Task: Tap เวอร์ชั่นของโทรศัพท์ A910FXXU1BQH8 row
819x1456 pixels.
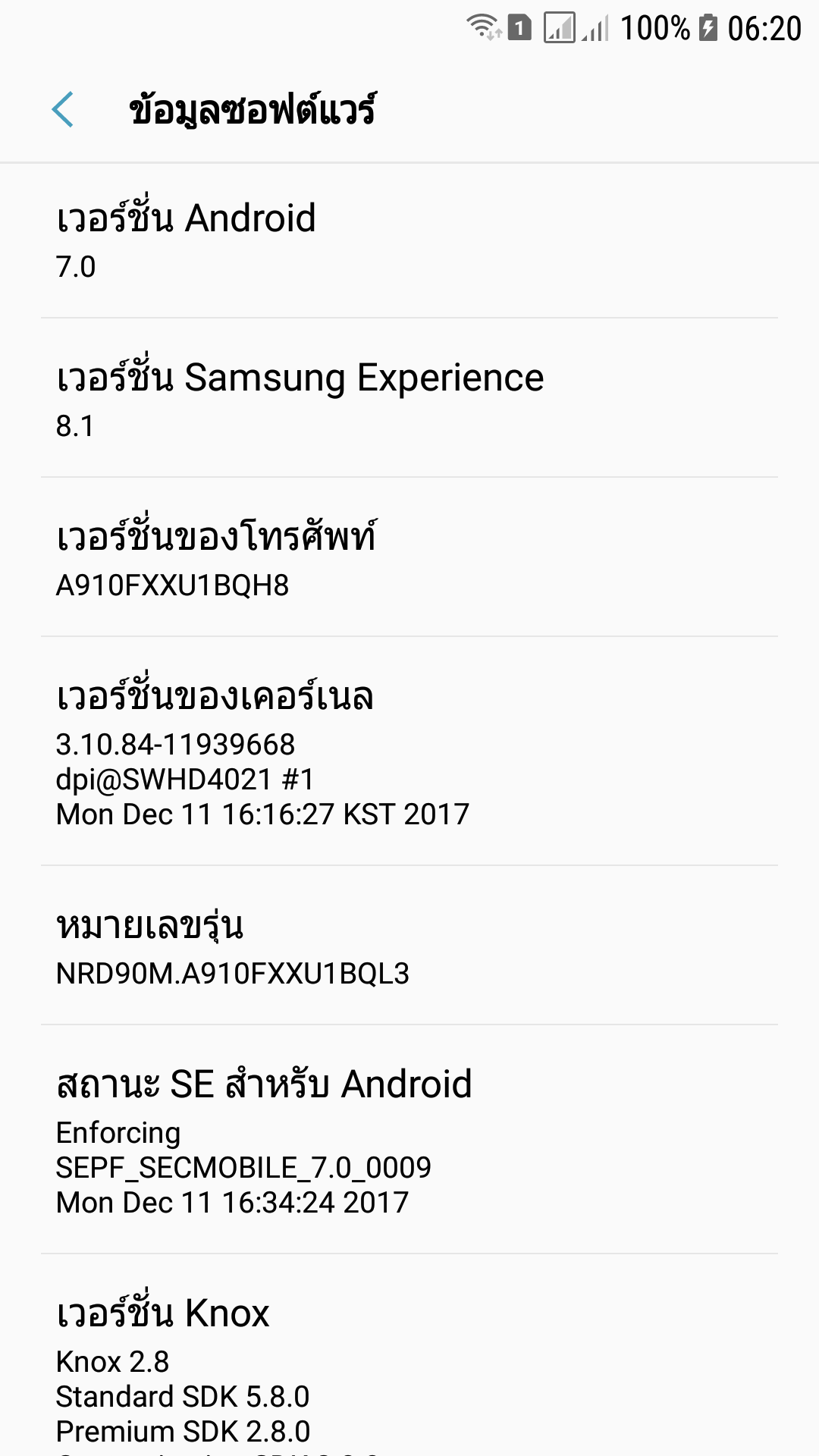Action: [409, 558]
